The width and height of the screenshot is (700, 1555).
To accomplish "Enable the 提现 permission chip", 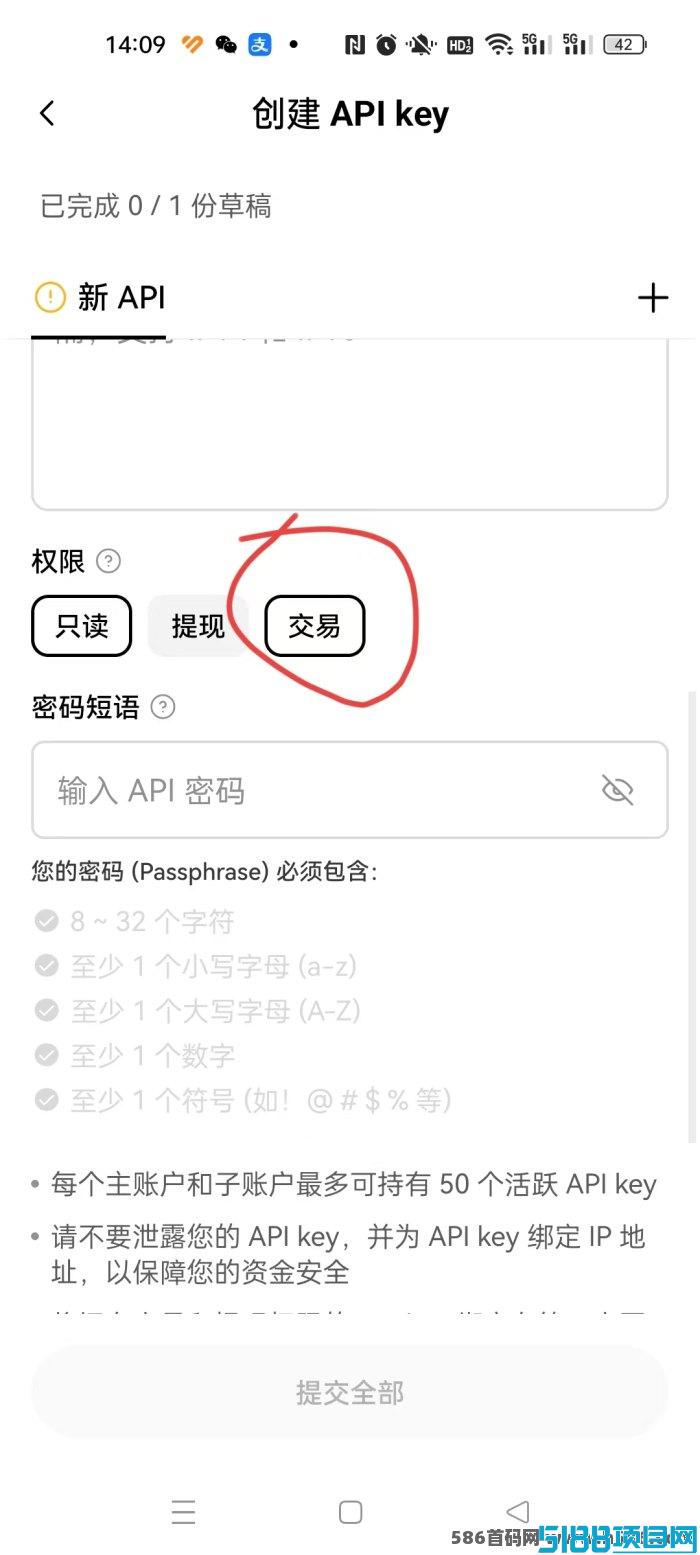I will (197, 626).
